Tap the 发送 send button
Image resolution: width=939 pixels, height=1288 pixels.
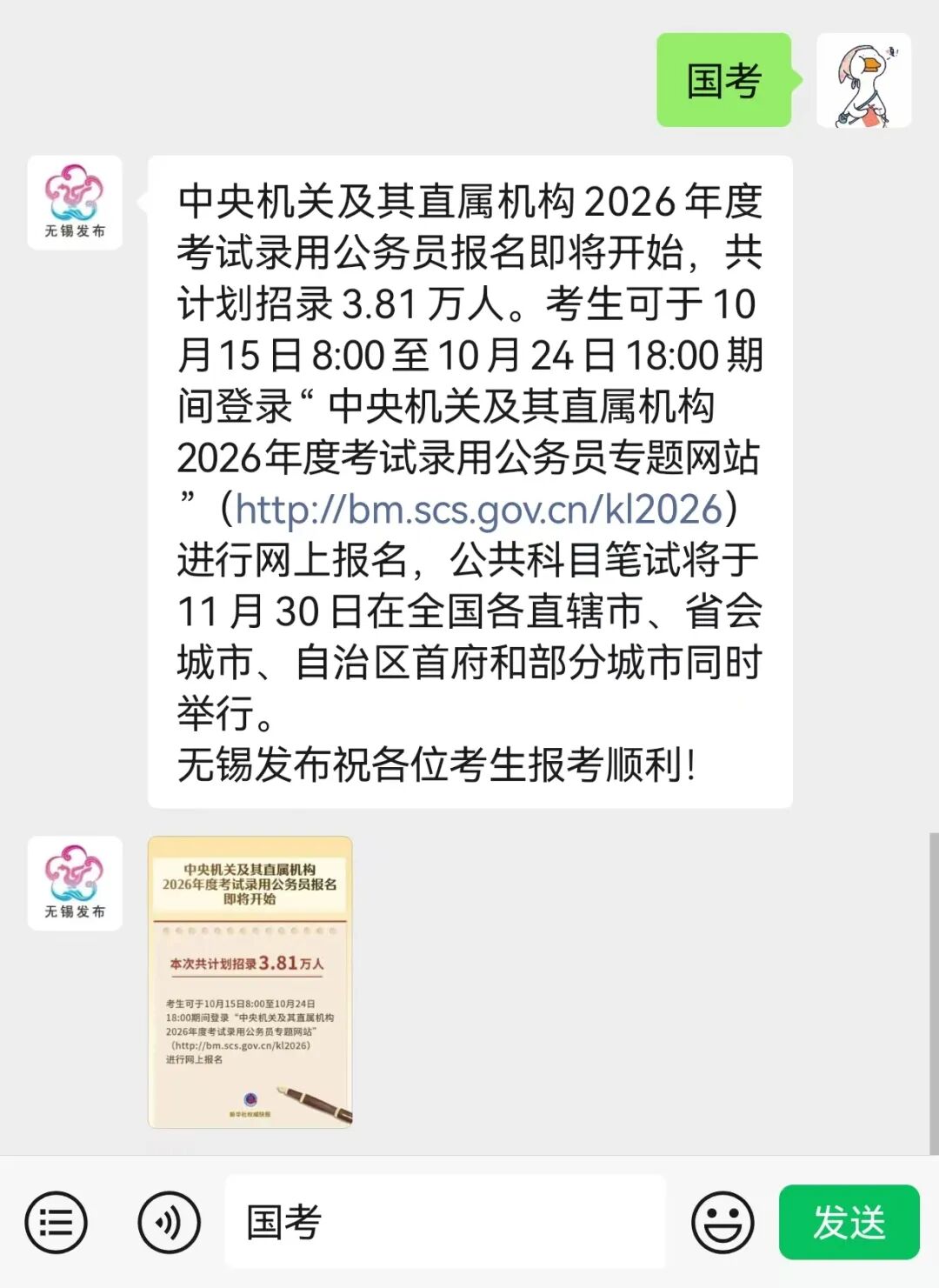tap(849, 1222)
